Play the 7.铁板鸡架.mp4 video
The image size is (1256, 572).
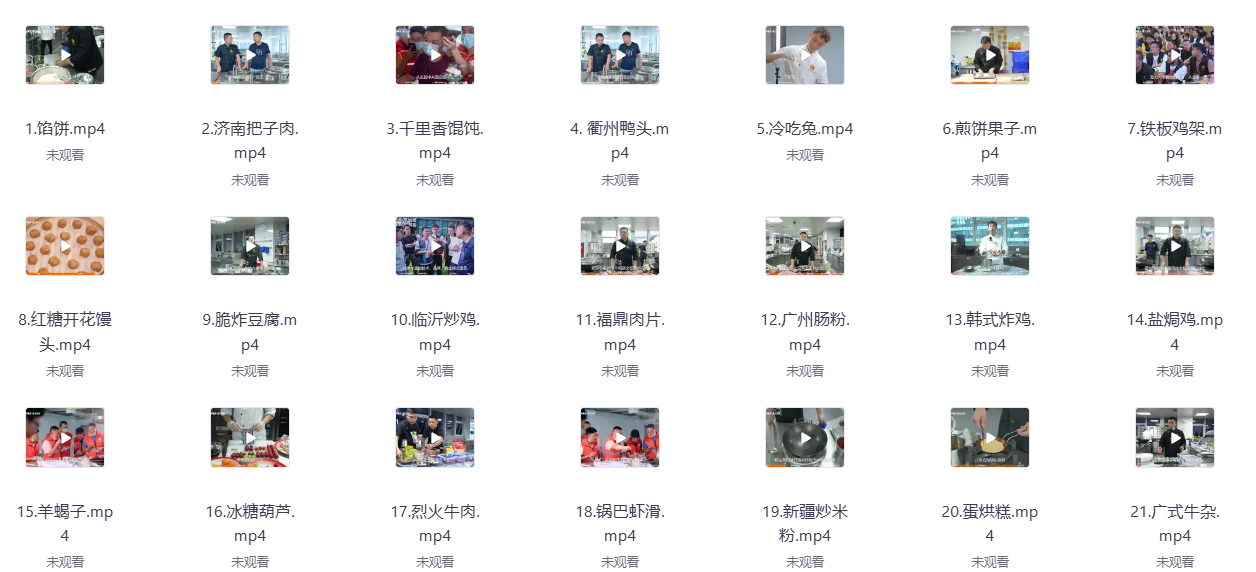point(1175,55)
